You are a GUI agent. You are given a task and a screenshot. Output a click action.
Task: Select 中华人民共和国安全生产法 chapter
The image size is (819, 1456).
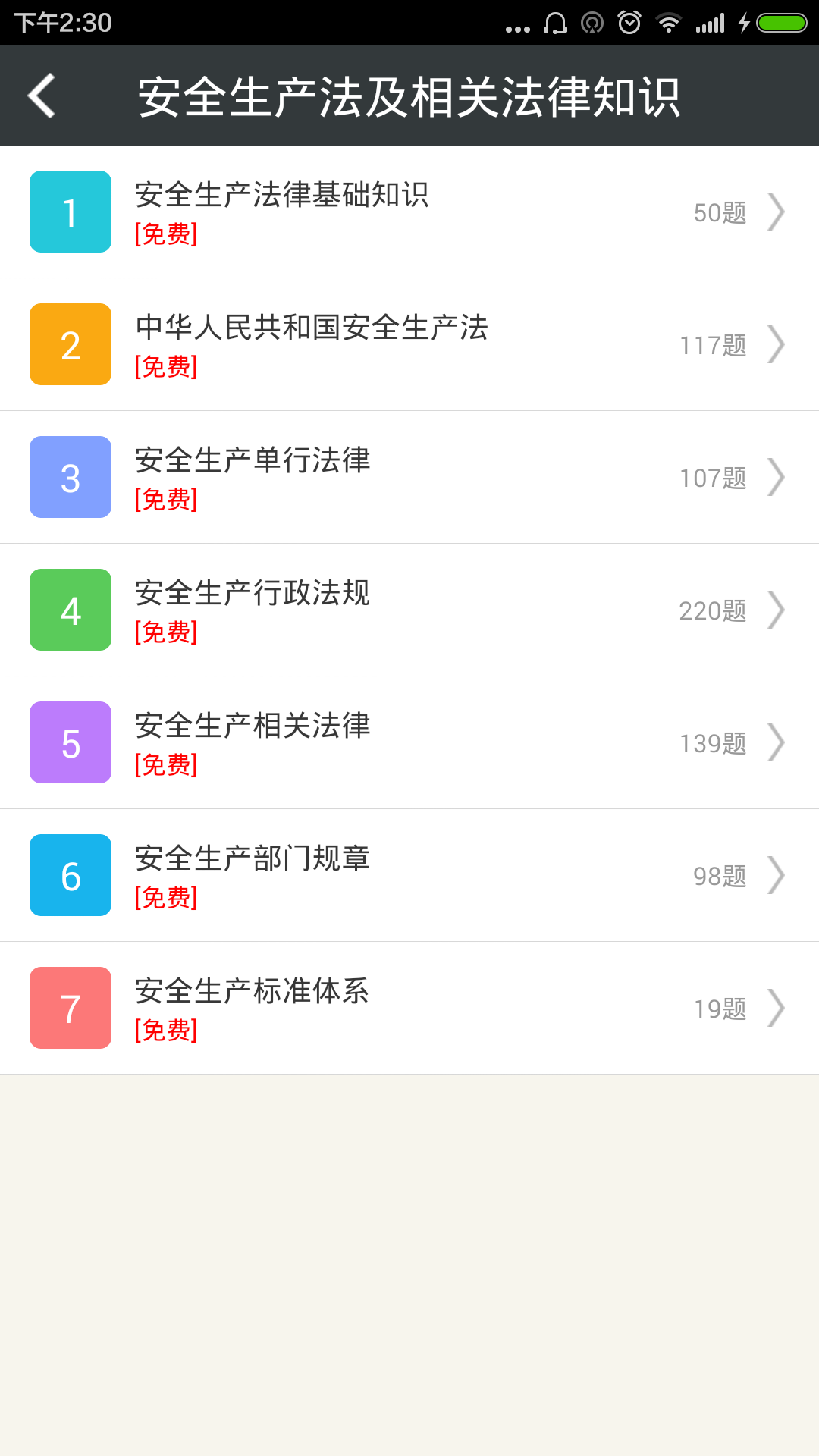pyautogui.click(x=409, y=344)
